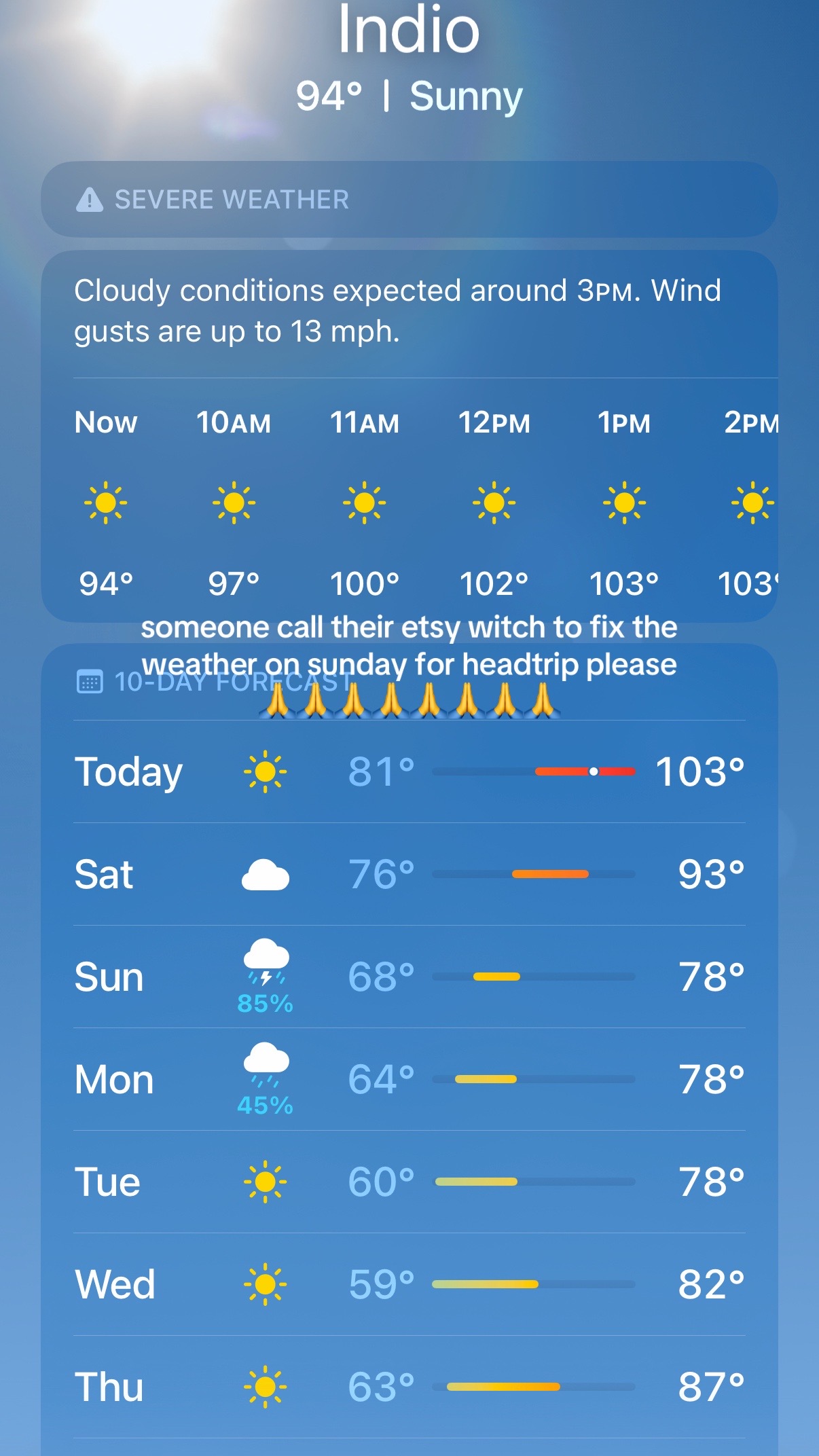Open Mon forecast with 45% rain

tap(409, 1079)
